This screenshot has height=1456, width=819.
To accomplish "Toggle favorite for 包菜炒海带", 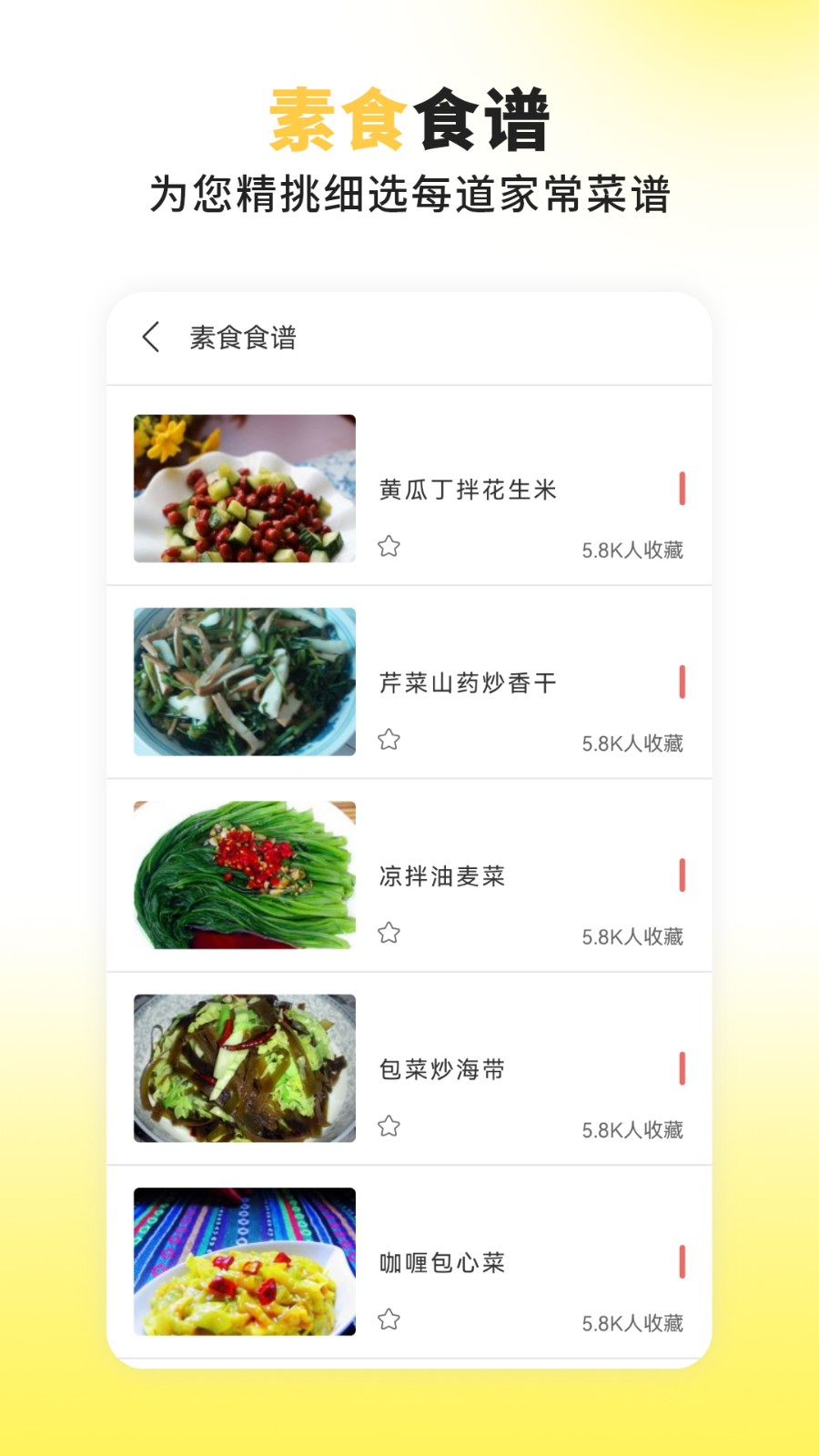I will pyautogui.click(x=389, y=1127).
